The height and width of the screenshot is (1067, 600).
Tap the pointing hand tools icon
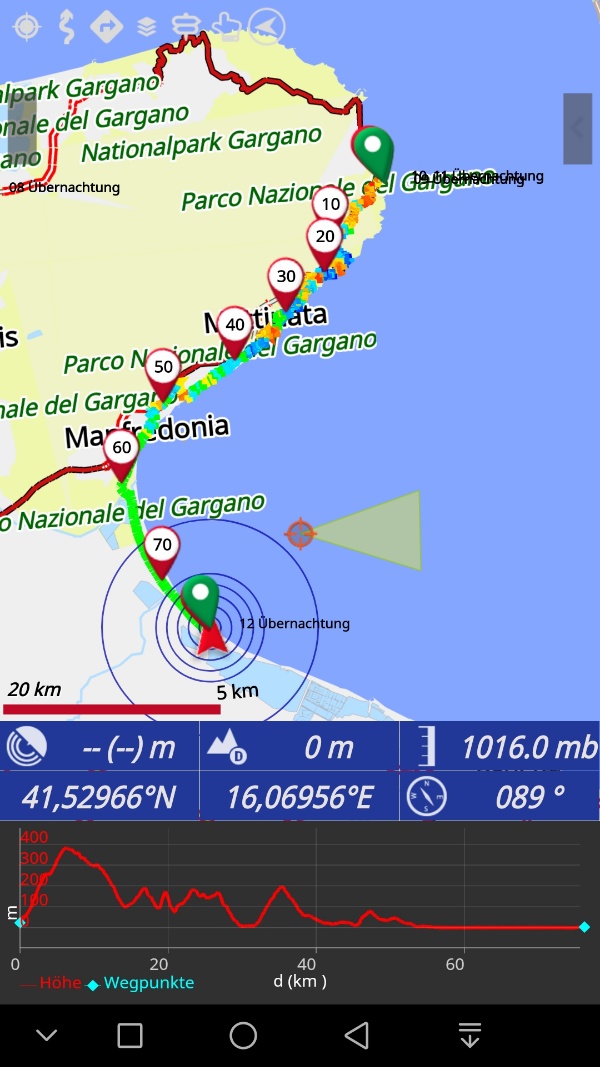click(227, 26)
